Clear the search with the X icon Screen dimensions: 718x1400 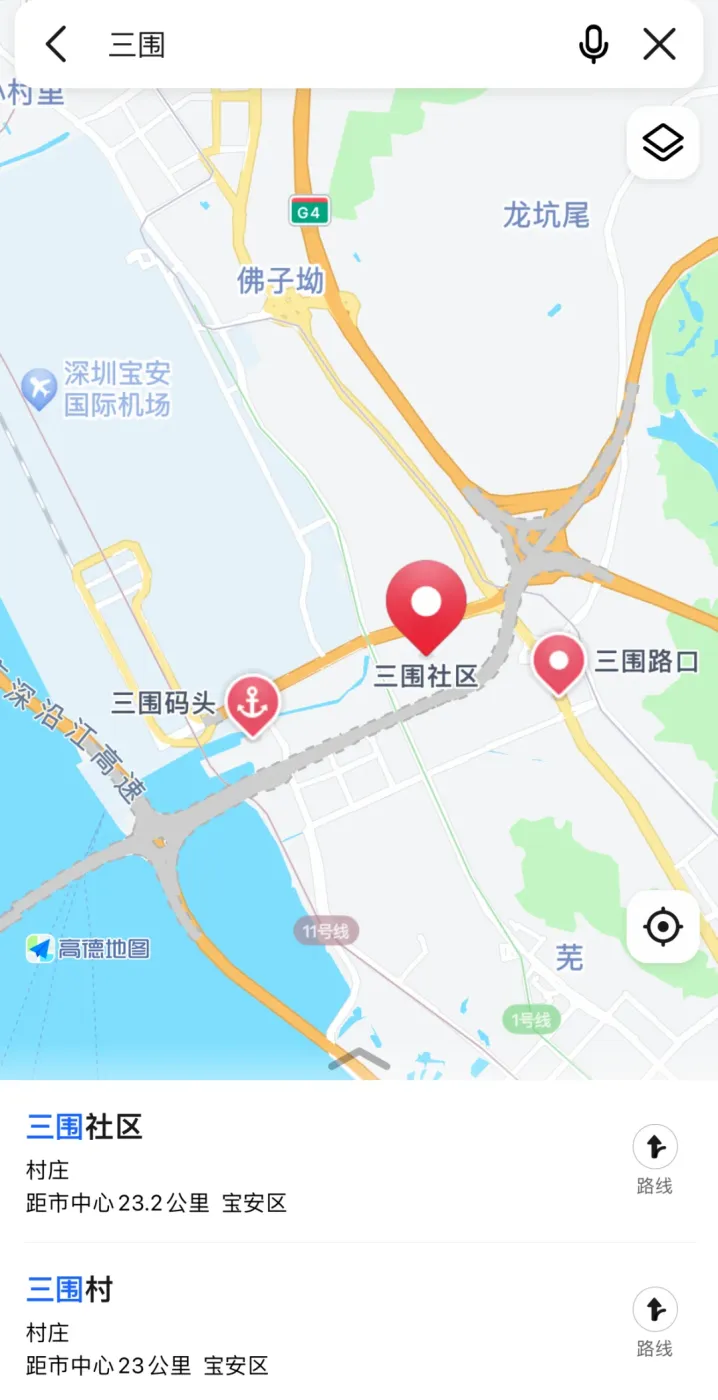click(659, 44)
